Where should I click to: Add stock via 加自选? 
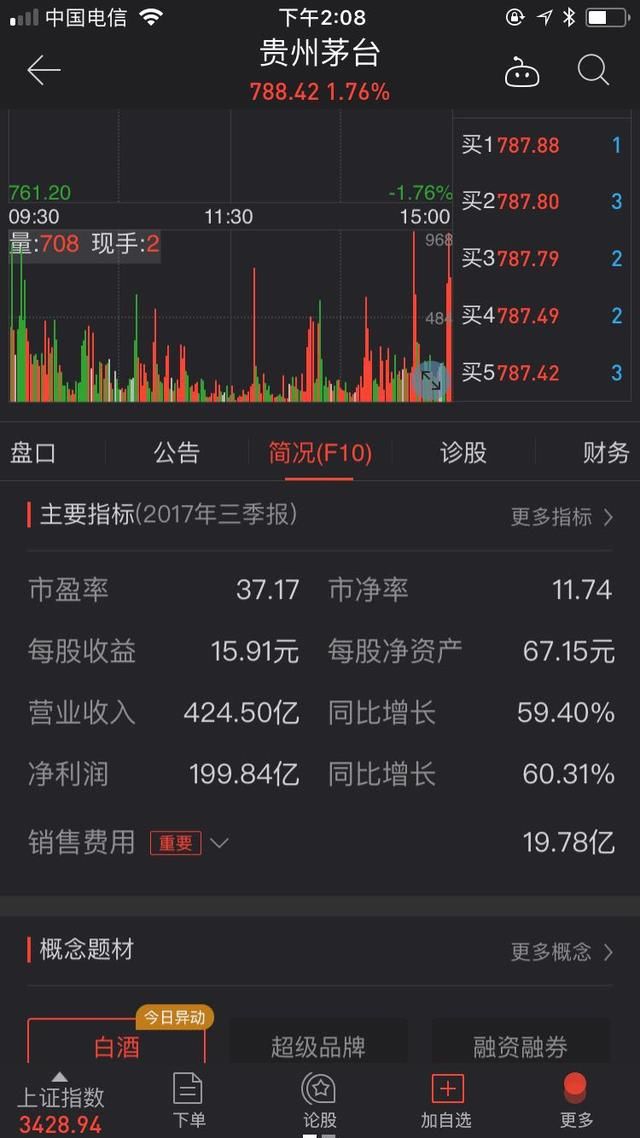click(x=446, y=1100)
